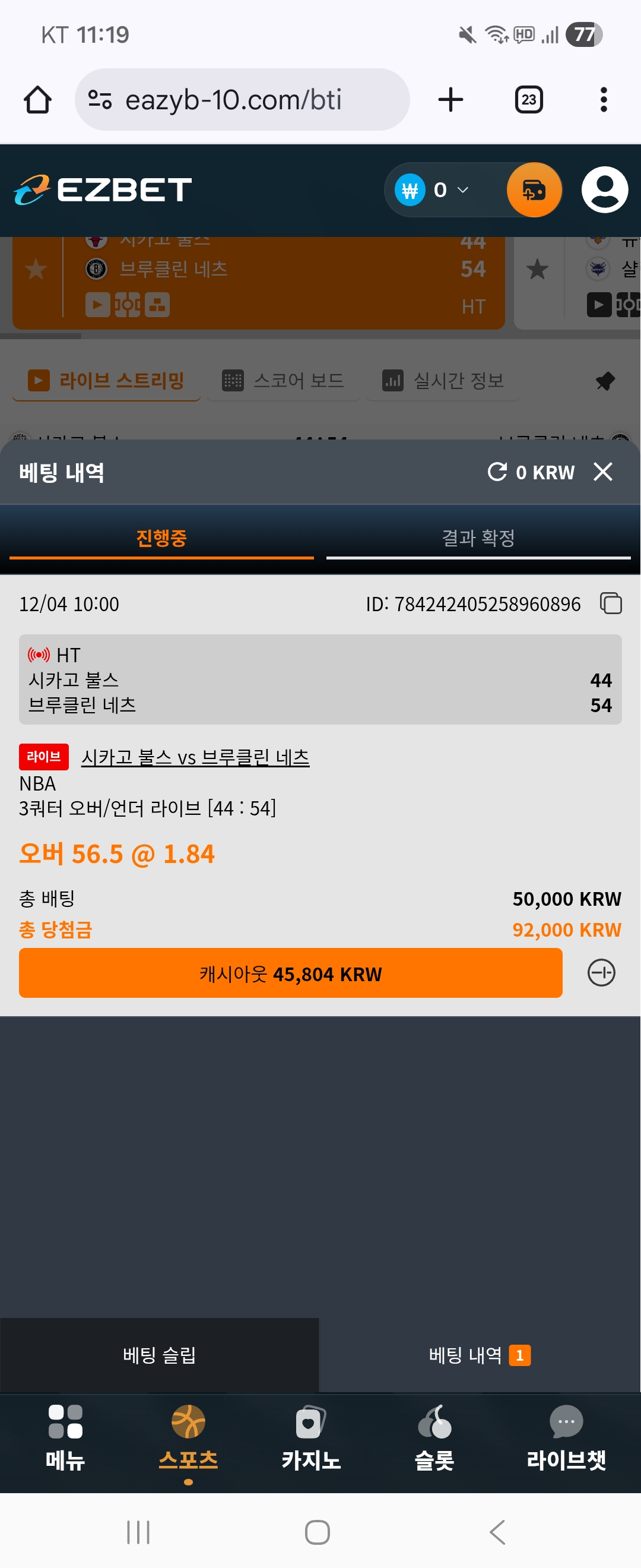This screenshot has height=1568, width=641.
Task: Go back with the system back button
Action: (497, 1532)
